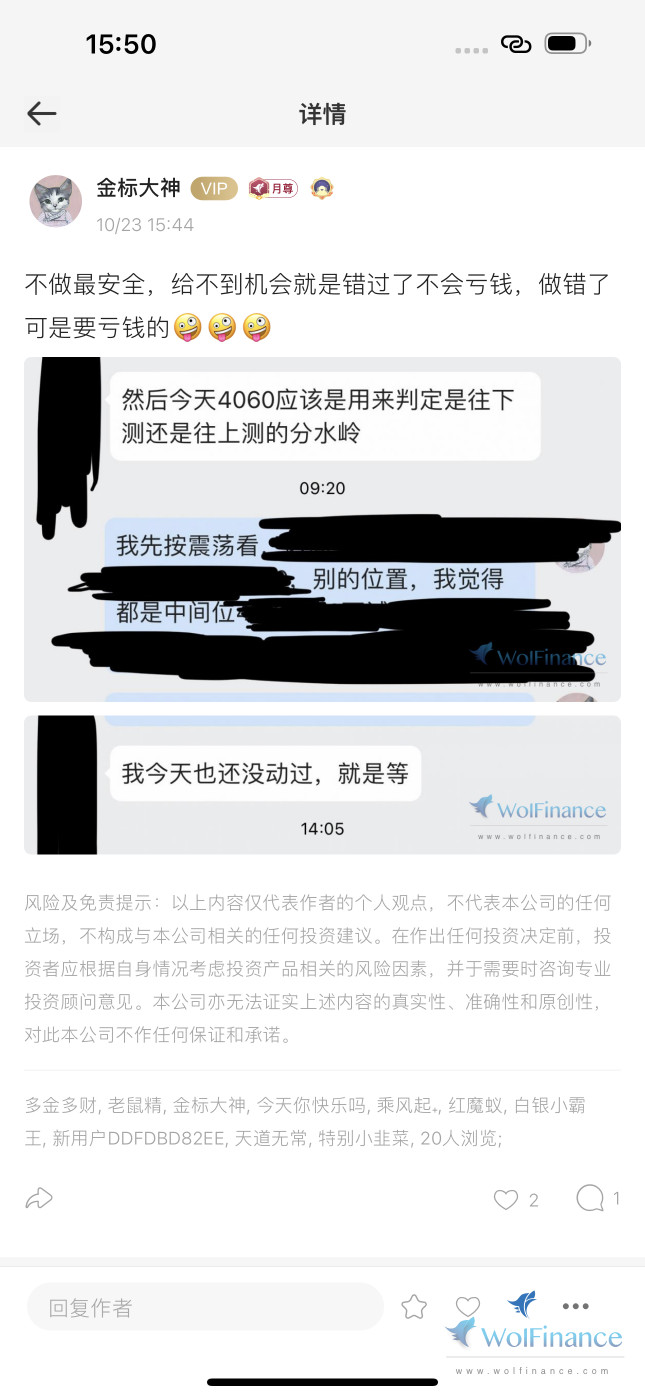Image resolution: width=645 pixels, height=1398 pixels.
Task: Favorite this post with the star
Action: pyautogui.click(x=414, y=1307)
